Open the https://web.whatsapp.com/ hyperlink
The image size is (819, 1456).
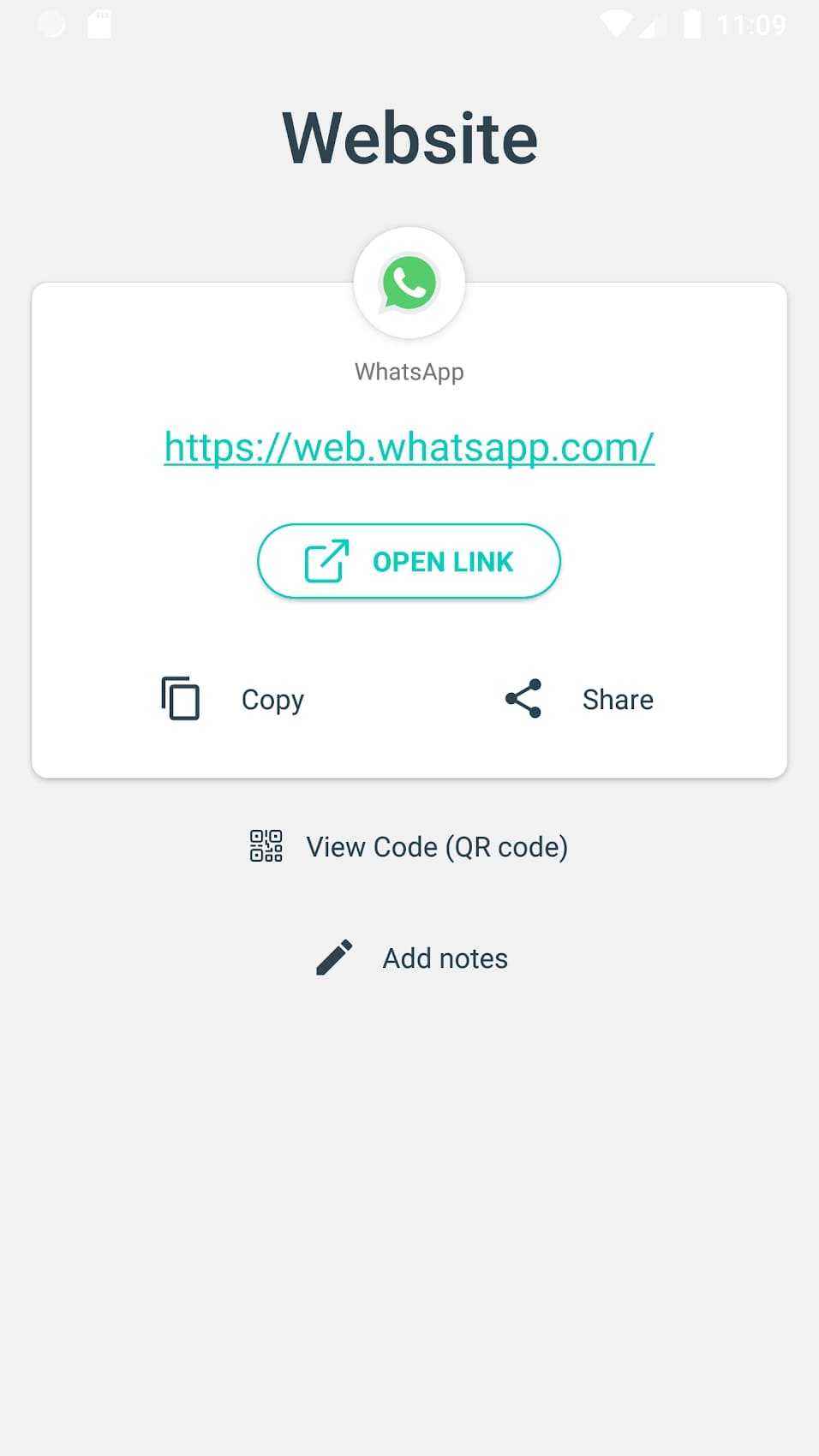coord(409,447)
